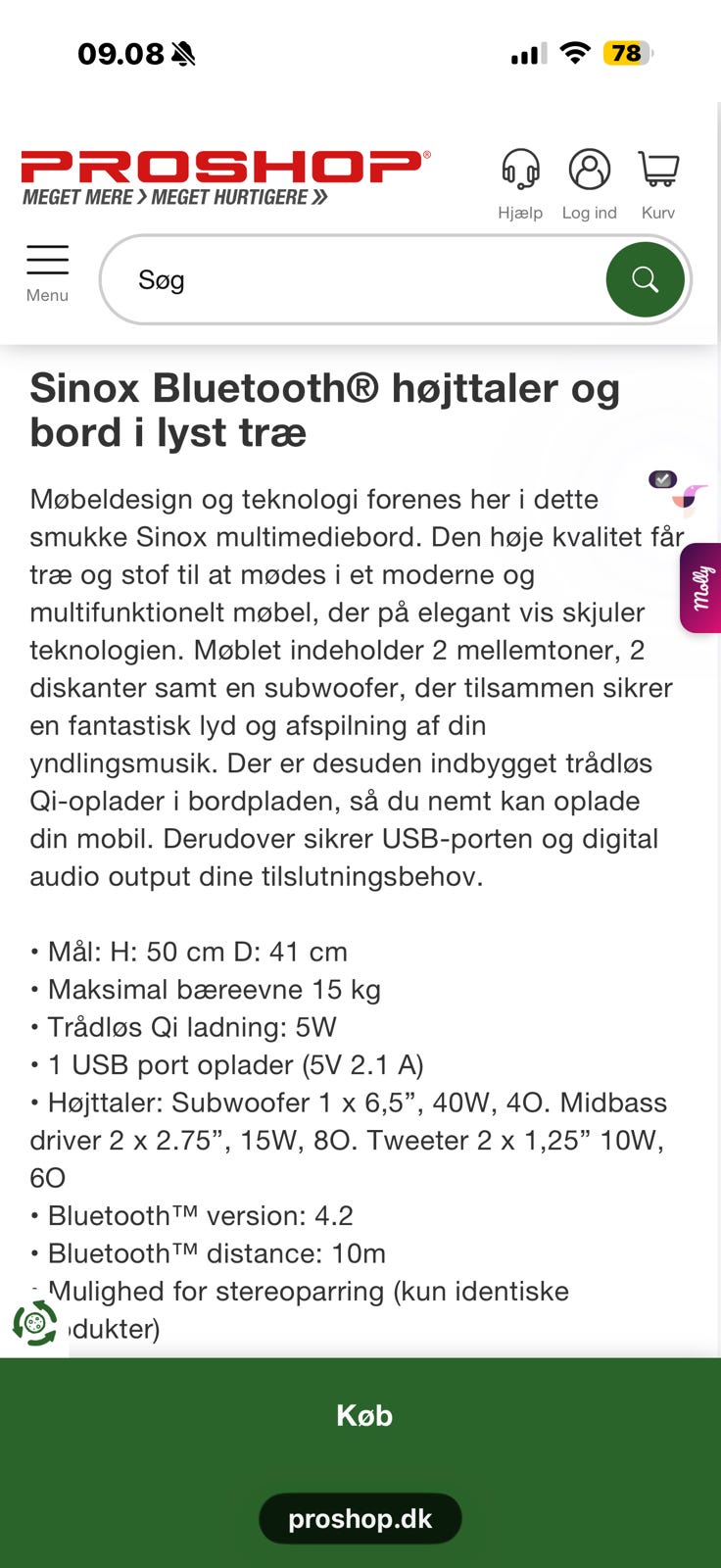This screenshot has height=1568, width=721.
Task: Go to the Proshop logo homepage
Action: (x=225, y=178)
